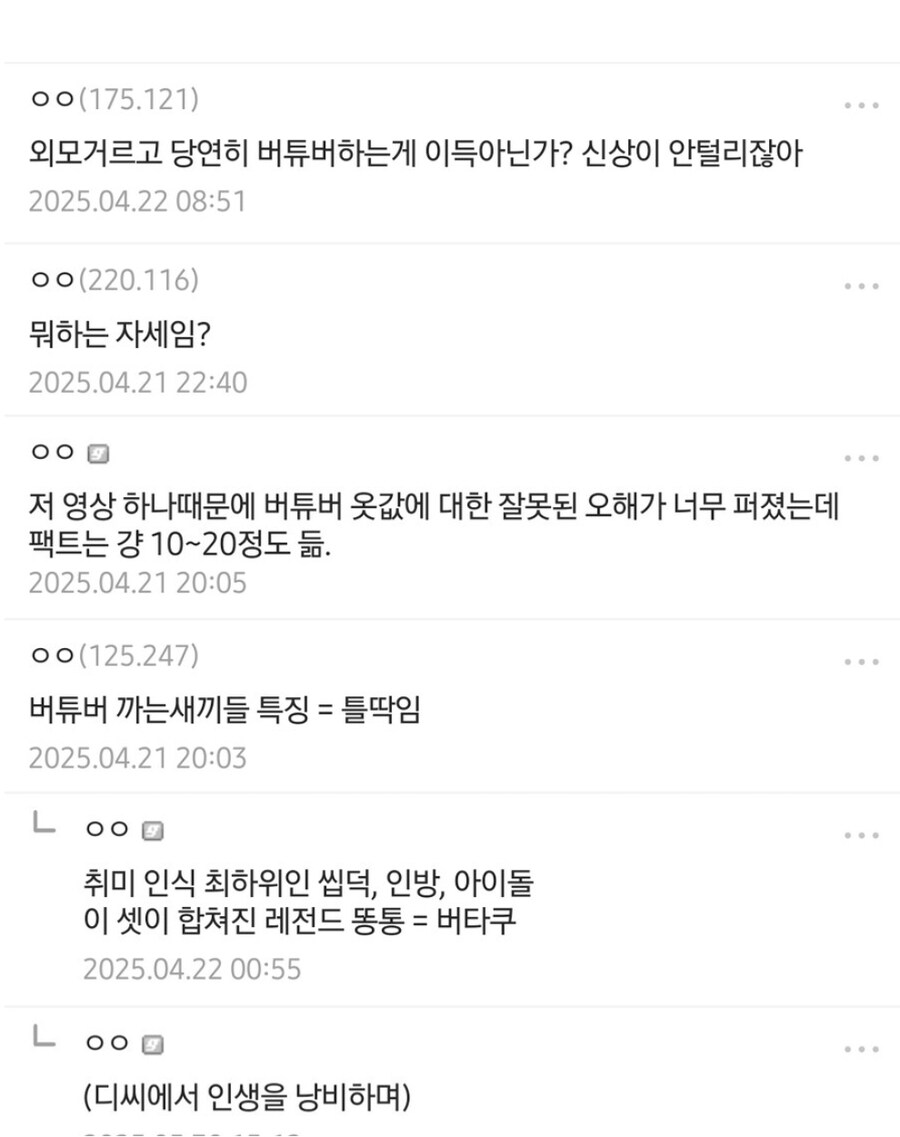This screenshot has width=900, height=1137.
Task: Open the three-dot menu on the 옷값 comment
Action: click(861, 457)
